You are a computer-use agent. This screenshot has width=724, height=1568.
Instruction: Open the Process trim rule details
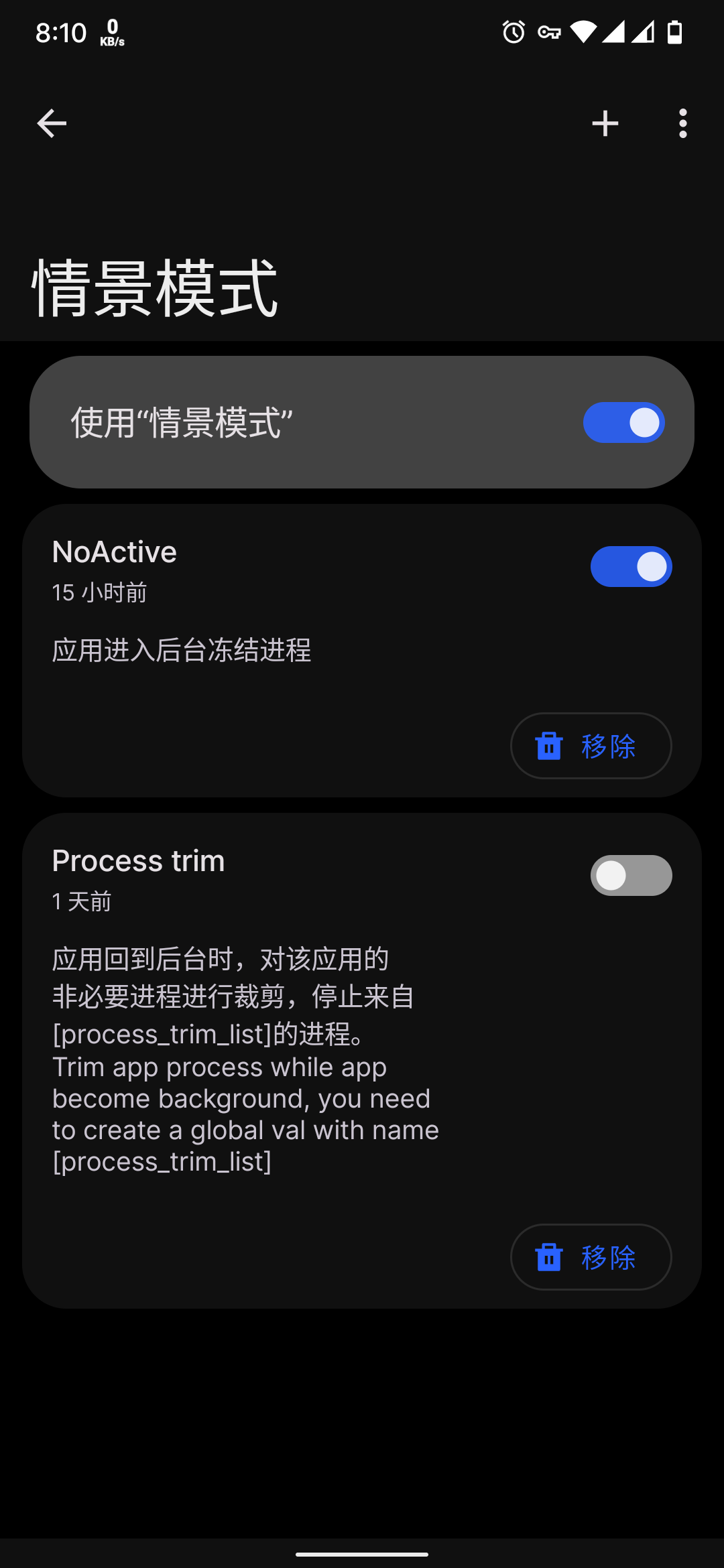pyautogui.click(x=138, y=861)
